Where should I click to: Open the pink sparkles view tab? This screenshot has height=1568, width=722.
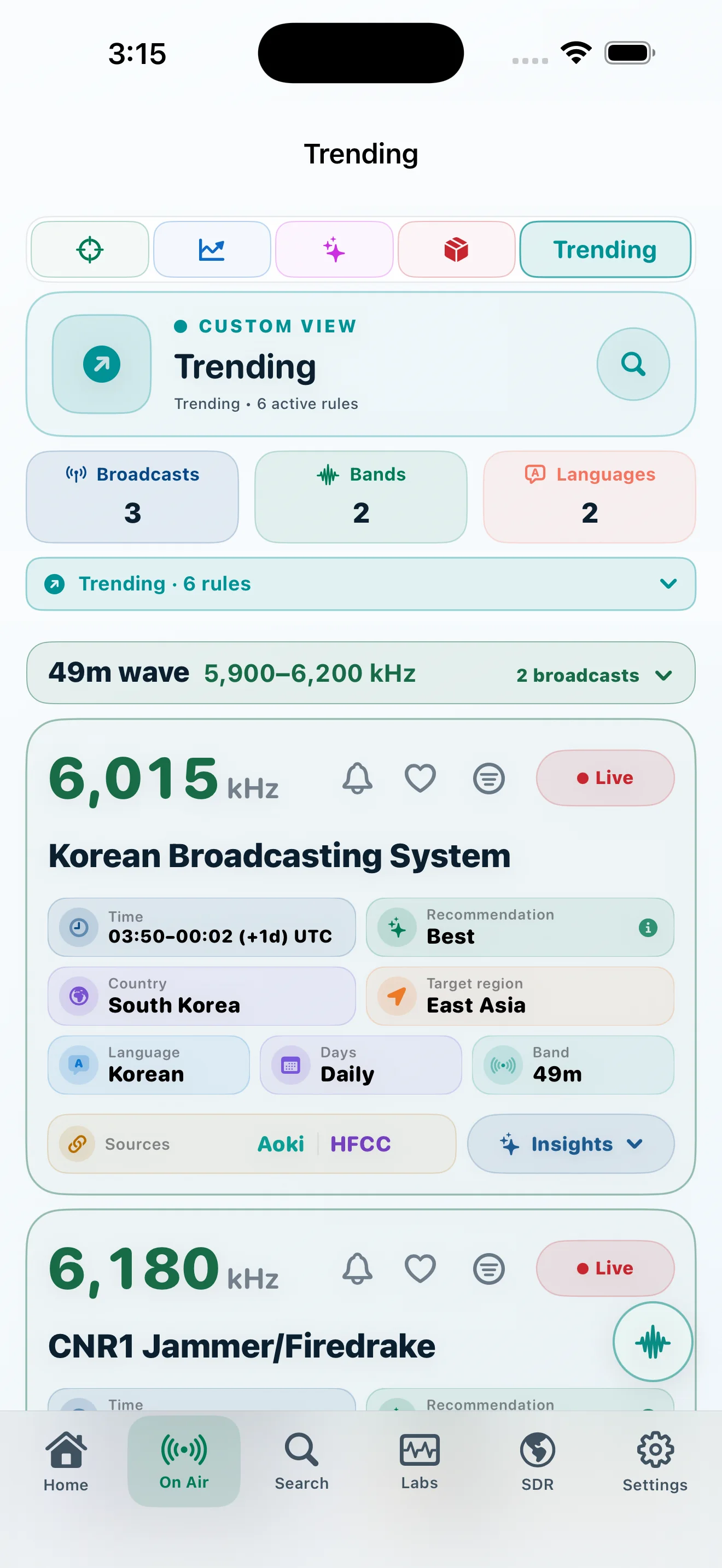point(334,249)
